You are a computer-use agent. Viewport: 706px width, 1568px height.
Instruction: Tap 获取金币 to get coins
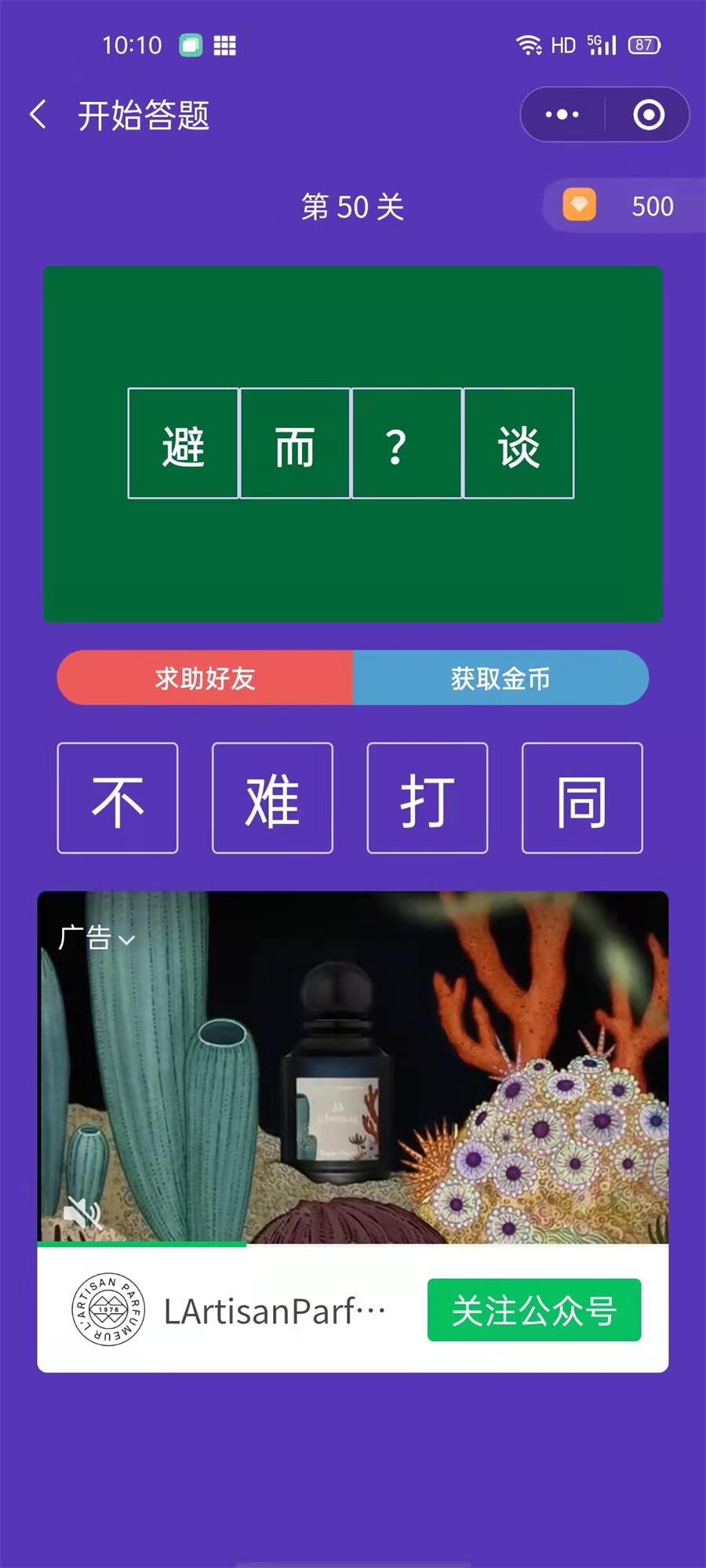(x=500, y=678)
